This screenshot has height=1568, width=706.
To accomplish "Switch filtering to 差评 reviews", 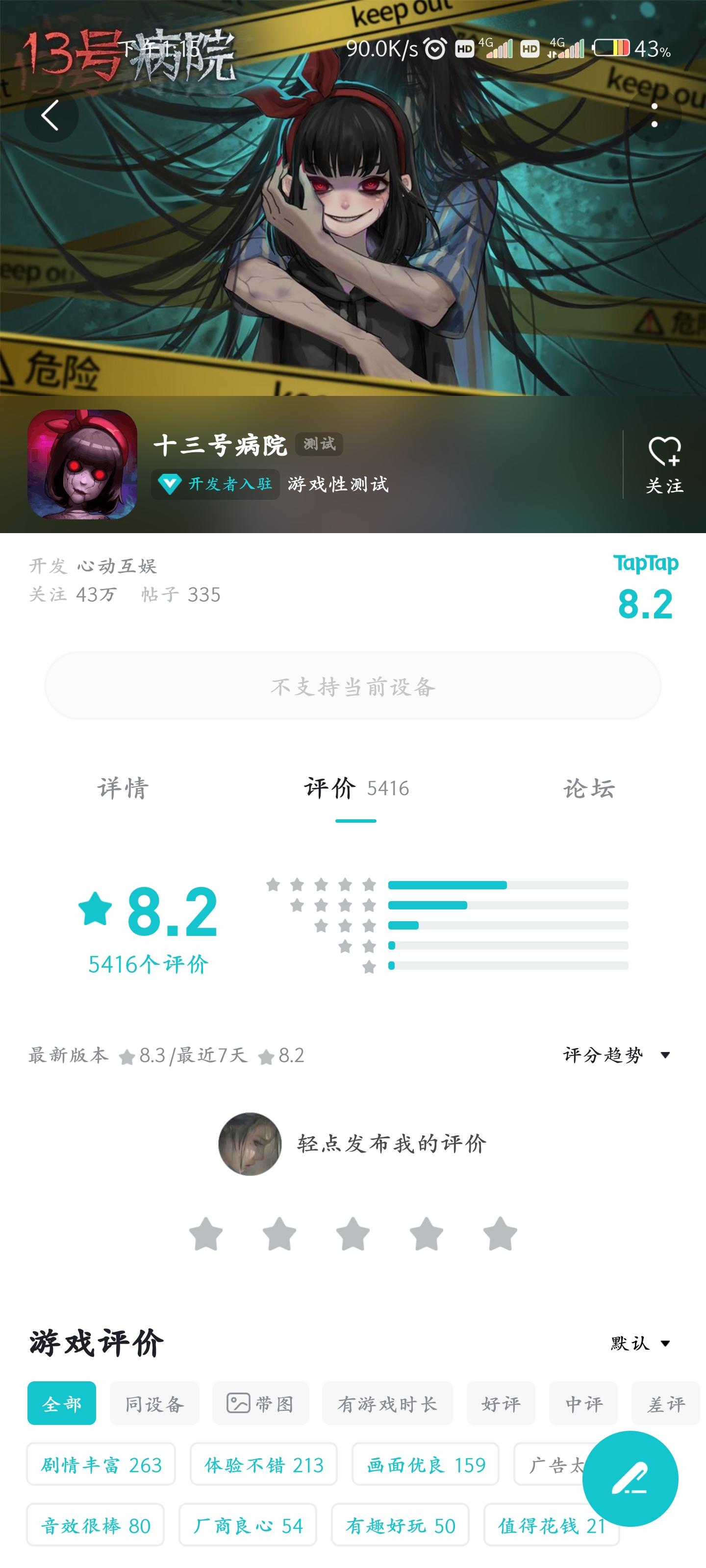I will tap(666, 1403).
